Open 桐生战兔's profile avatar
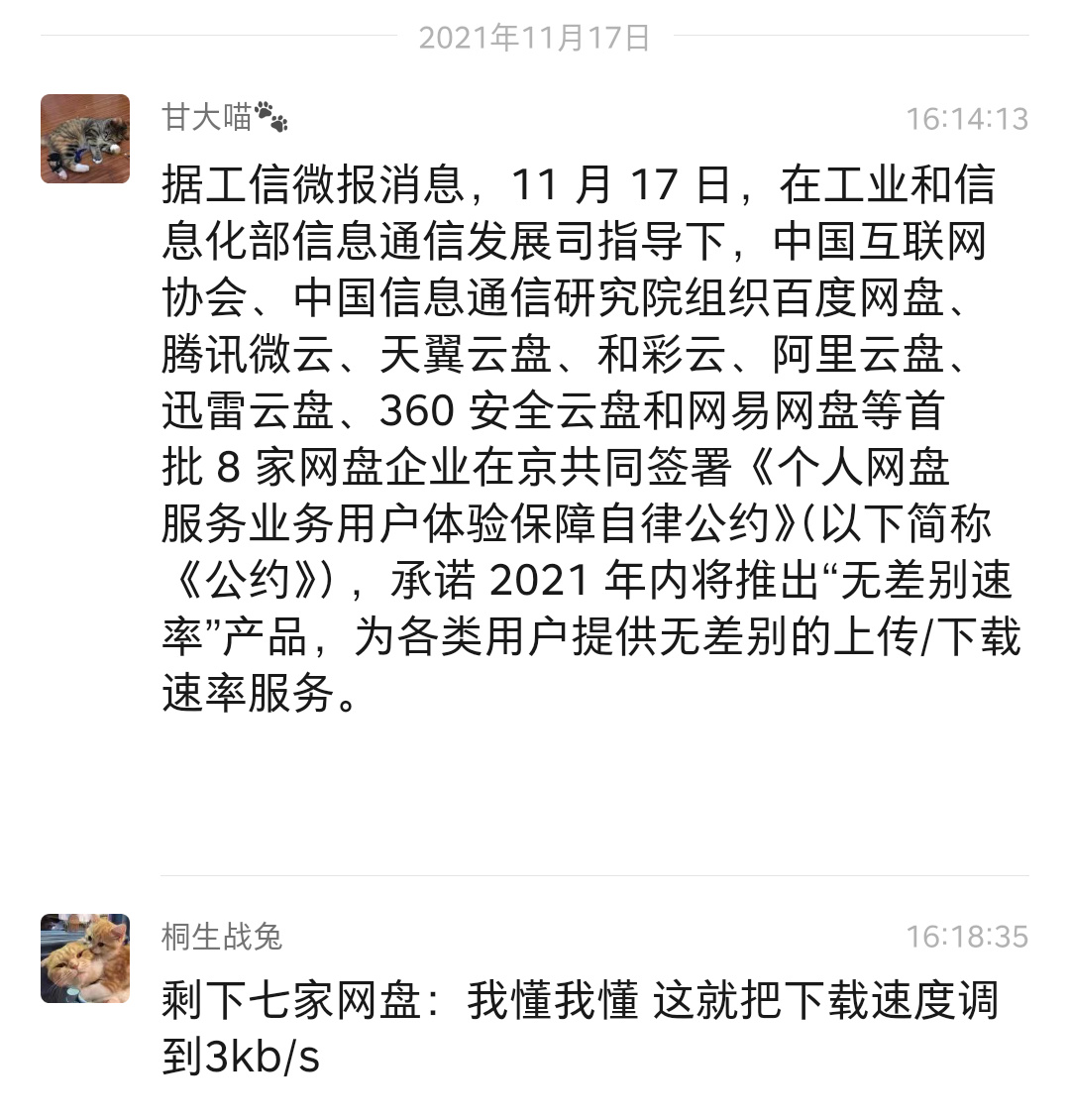The width and height of the screenshot is (1070, 1120). click(85, 957)
